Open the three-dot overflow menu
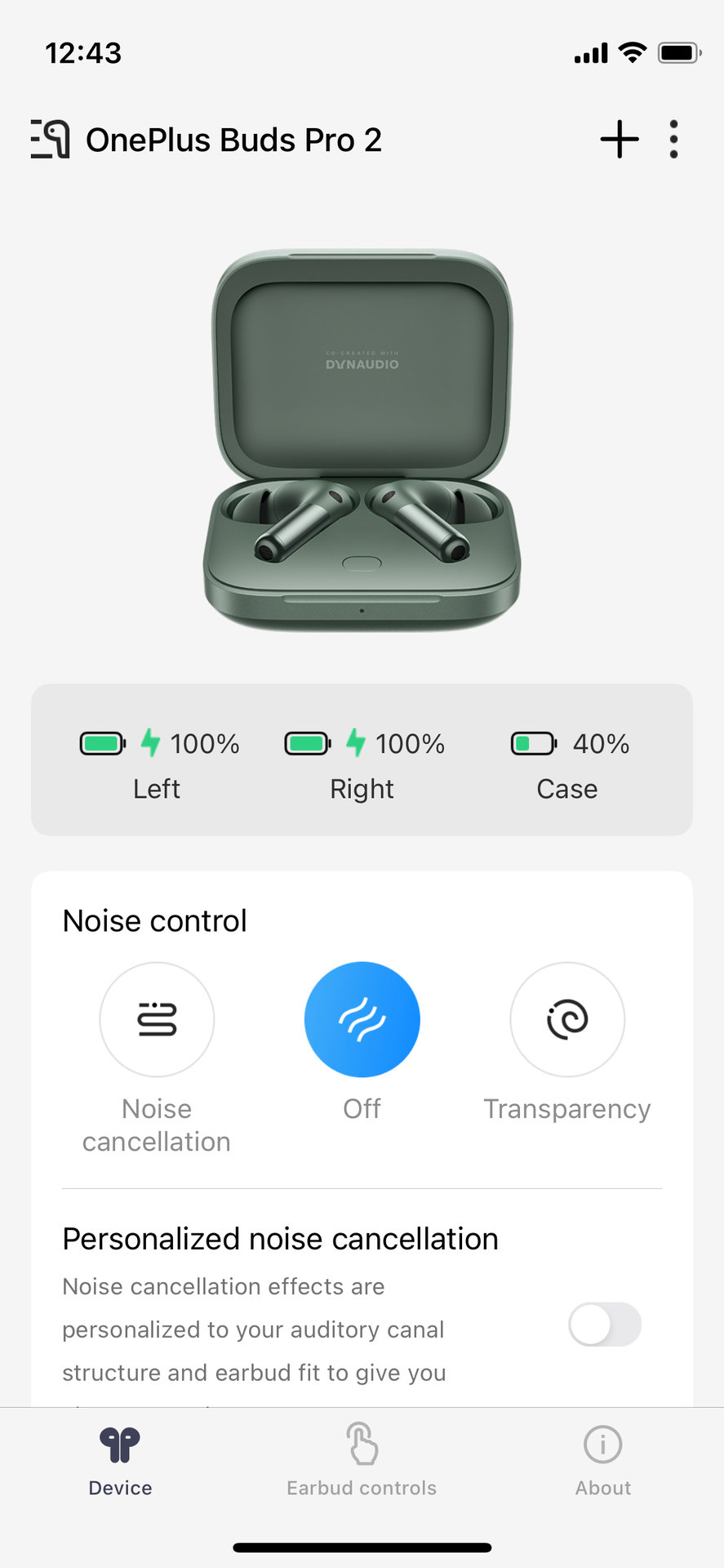724x1568 pixels. (674, 139)
